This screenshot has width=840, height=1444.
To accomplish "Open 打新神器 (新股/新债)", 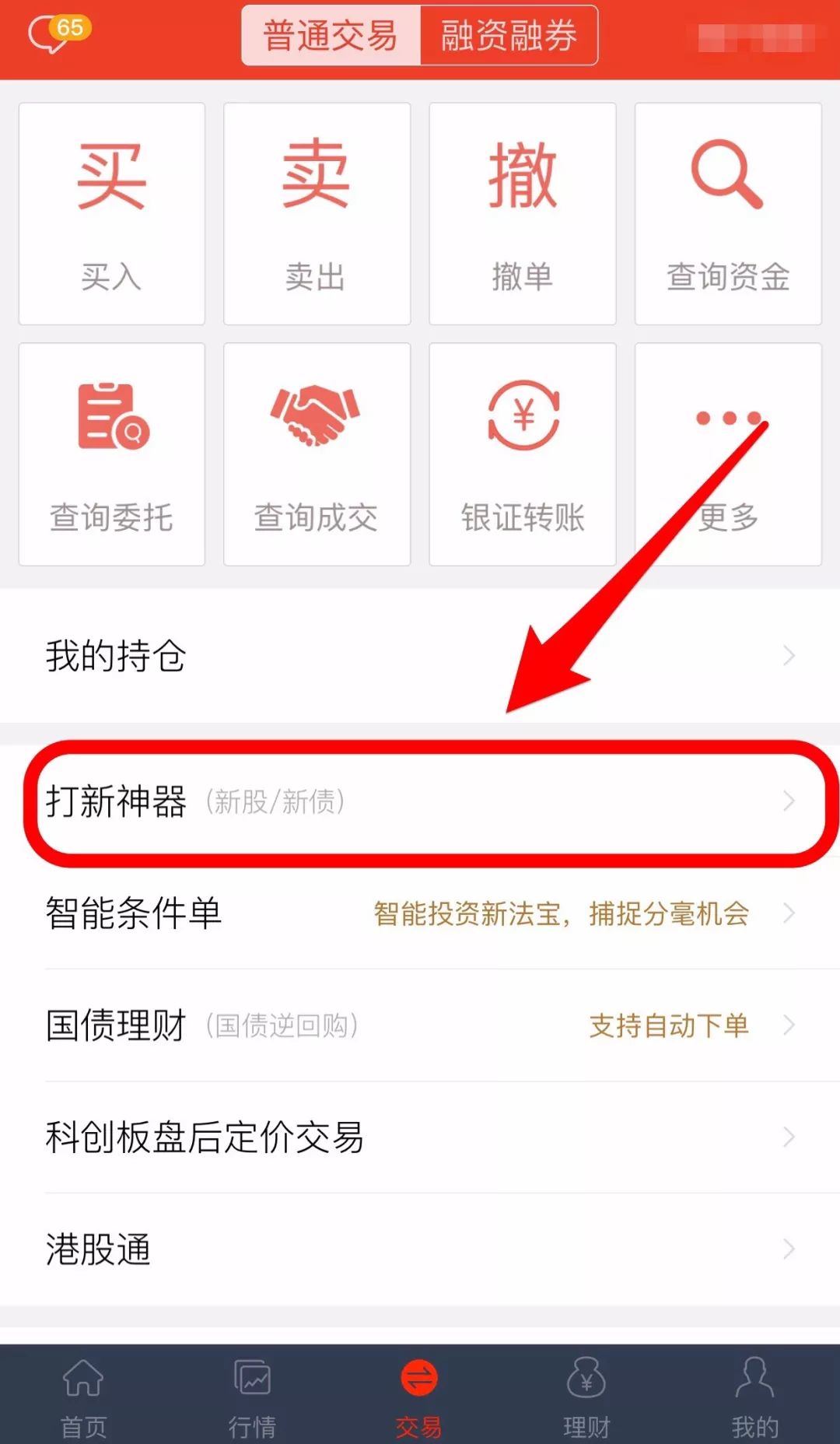I will pyautogui.click(x=420, y=801).
